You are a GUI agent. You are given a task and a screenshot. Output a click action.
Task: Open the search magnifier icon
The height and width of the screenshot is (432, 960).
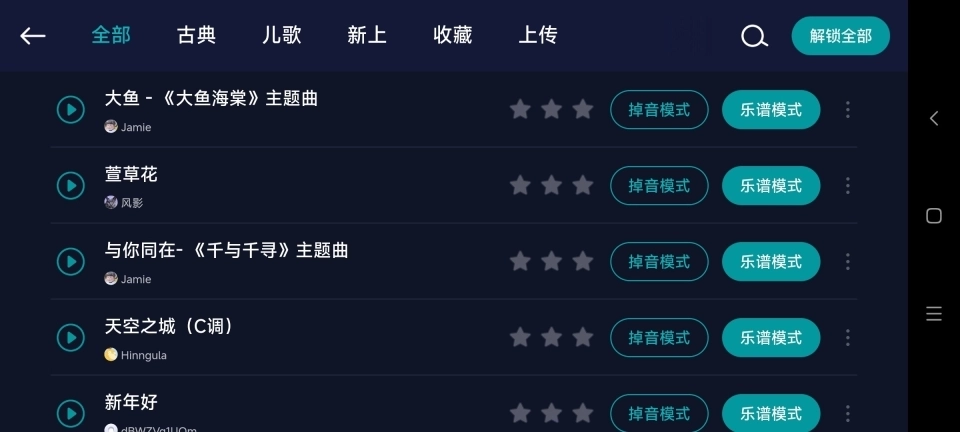click(x=754, y=37)
